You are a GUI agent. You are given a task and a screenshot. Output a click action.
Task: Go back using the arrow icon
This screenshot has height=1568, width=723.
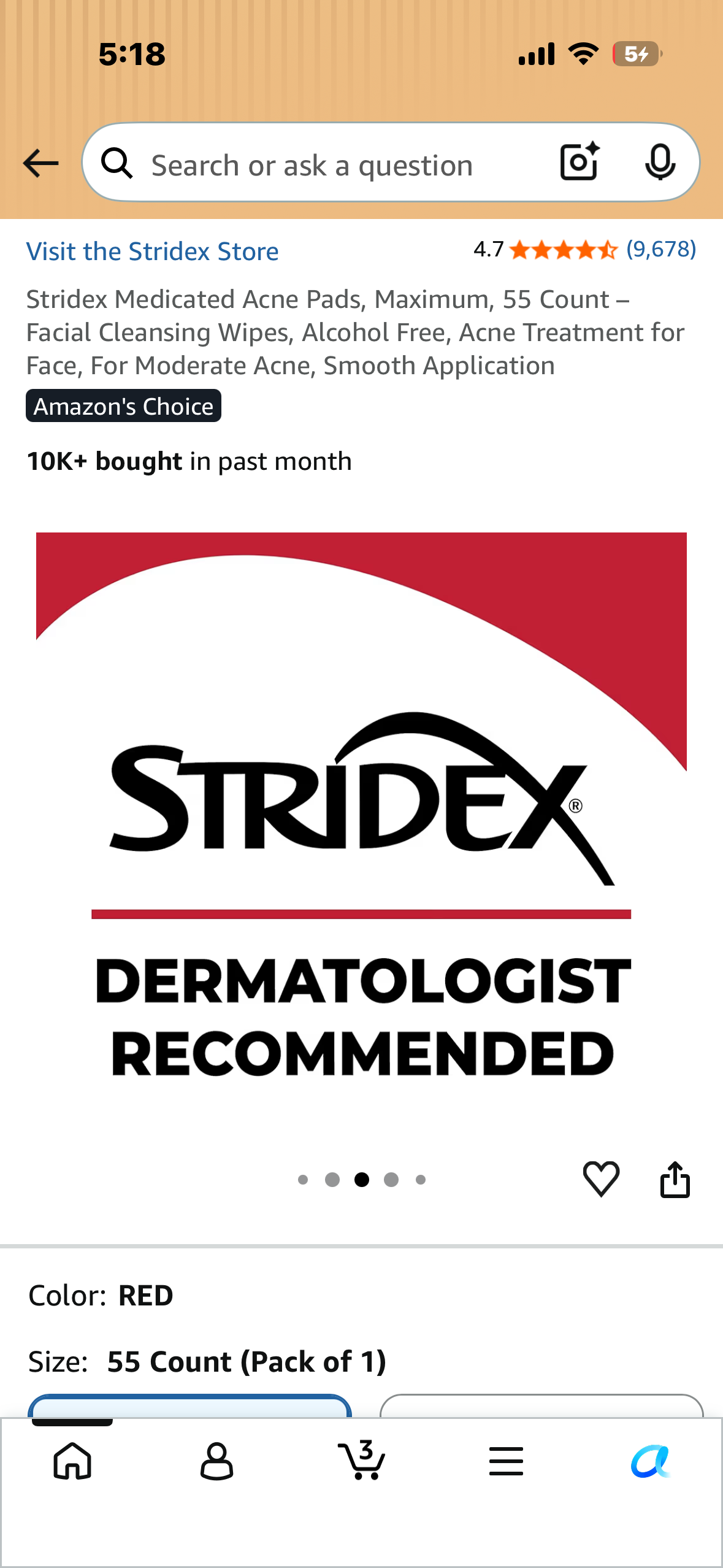pos(40,163)
